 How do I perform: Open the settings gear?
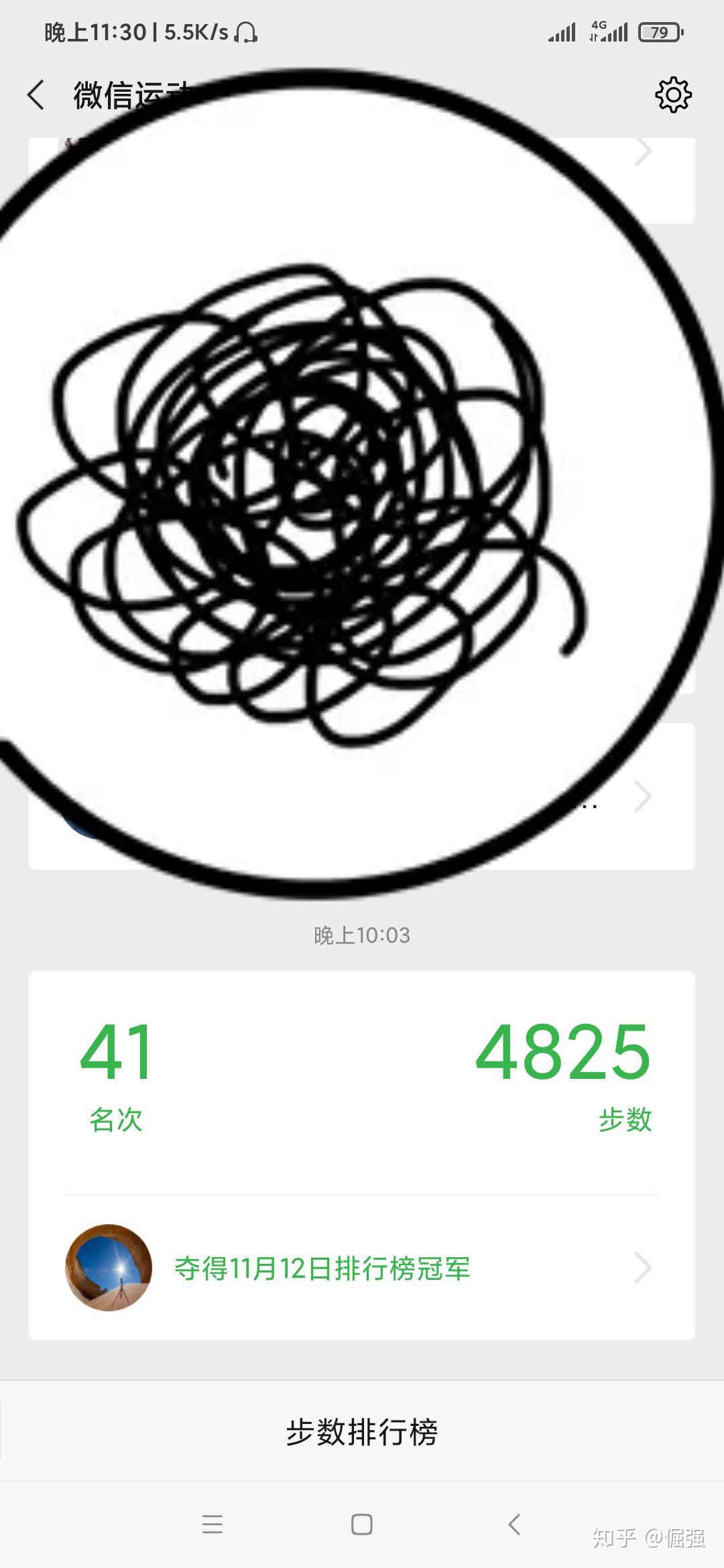tap(673, 94)
